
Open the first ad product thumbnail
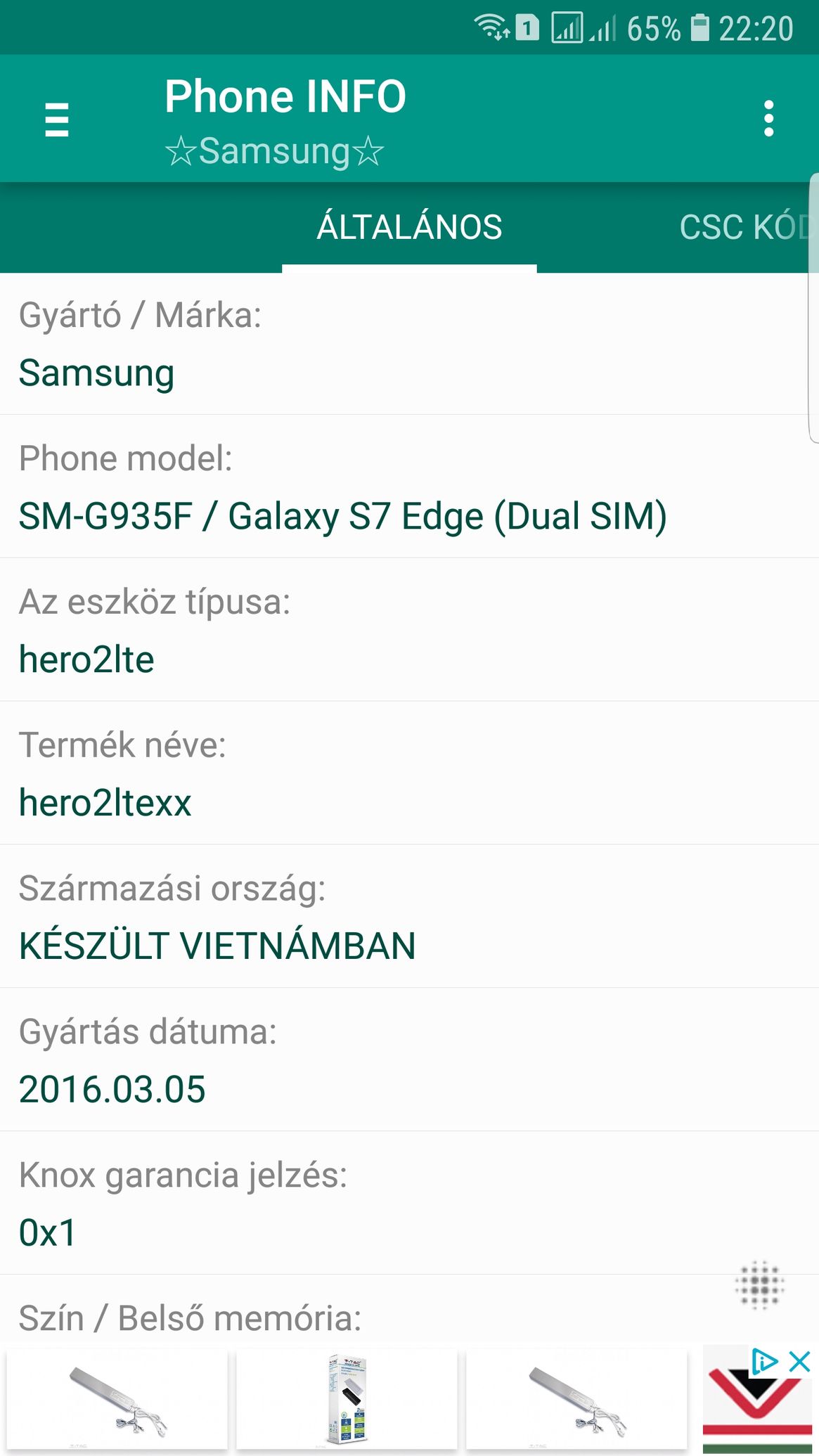coord(117,1400)
